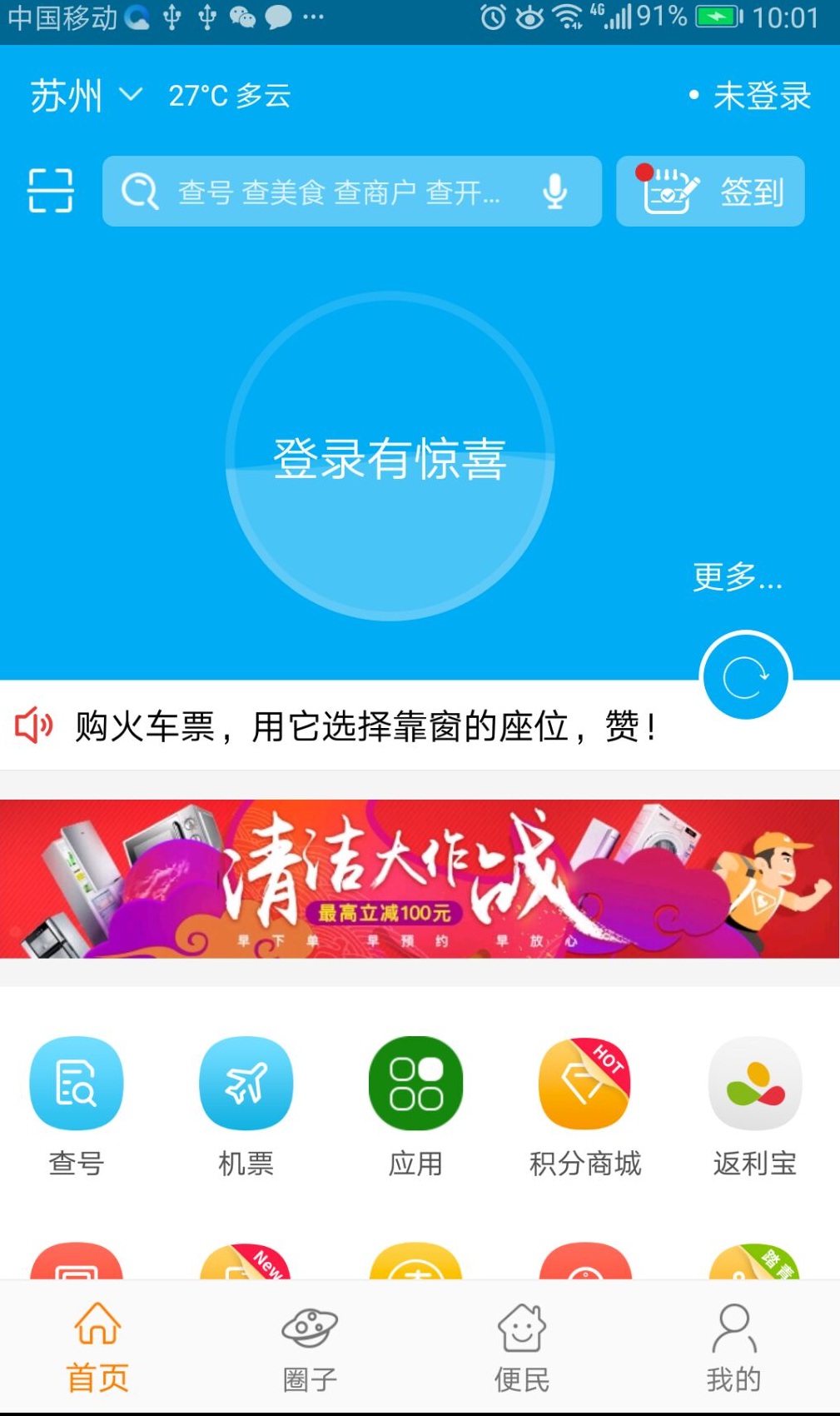
Task: Open 更多... link
Action: click(738, 576)
